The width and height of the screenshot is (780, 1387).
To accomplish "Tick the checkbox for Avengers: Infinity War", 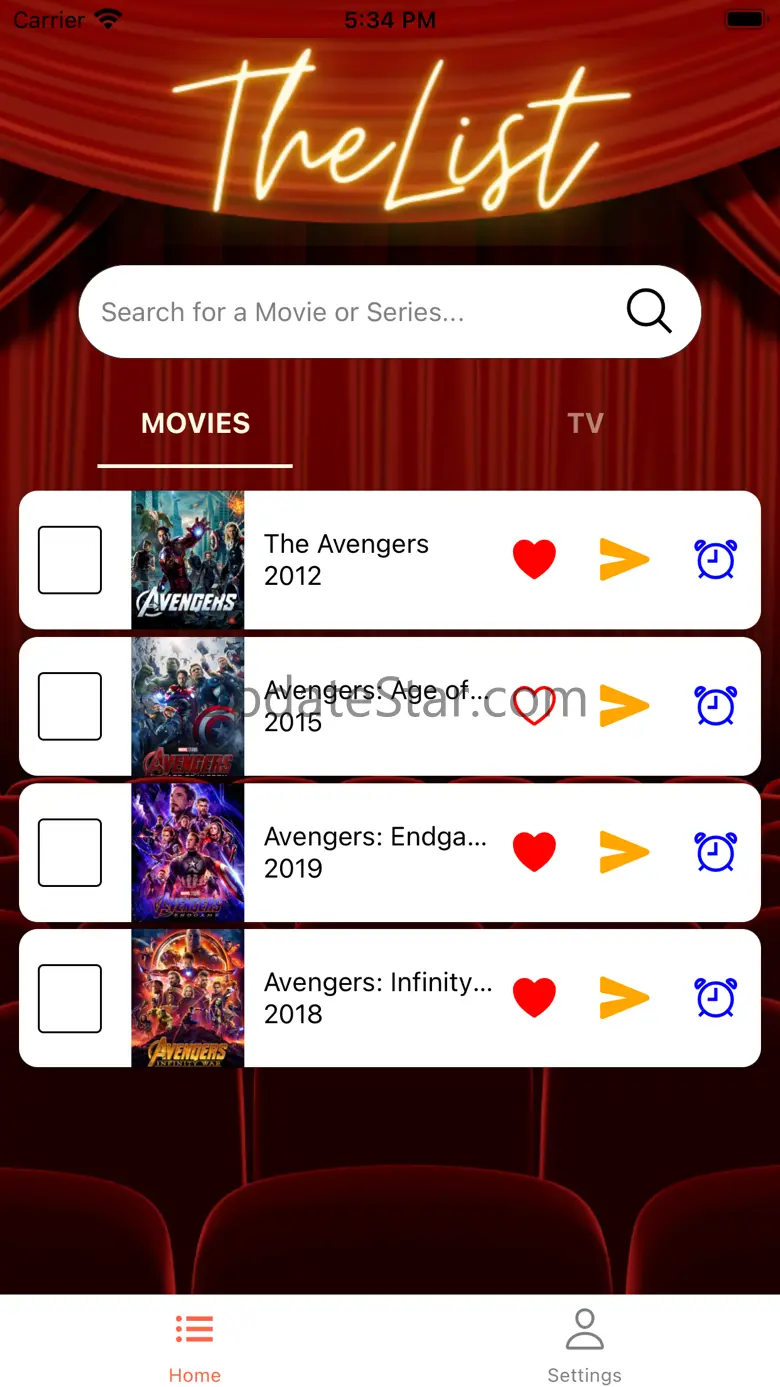I will point(70,998).
